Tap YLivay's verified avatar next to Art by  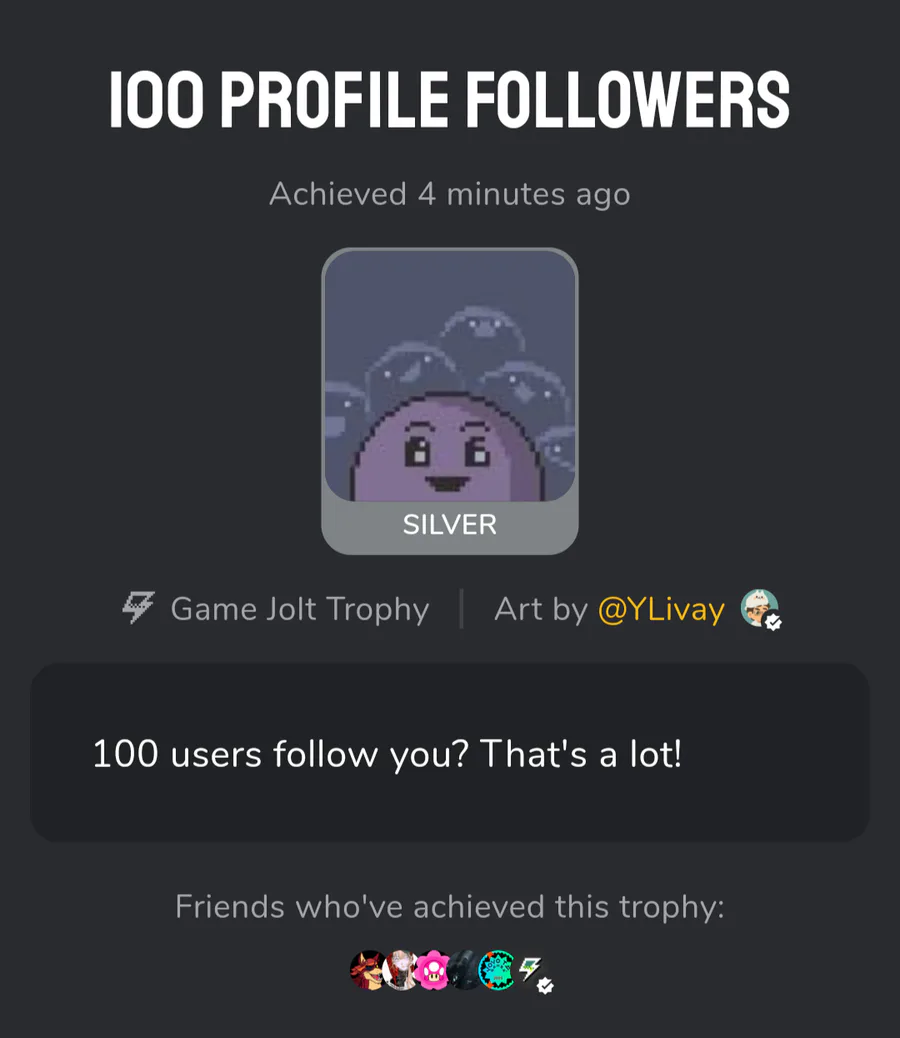coord(760,608)
